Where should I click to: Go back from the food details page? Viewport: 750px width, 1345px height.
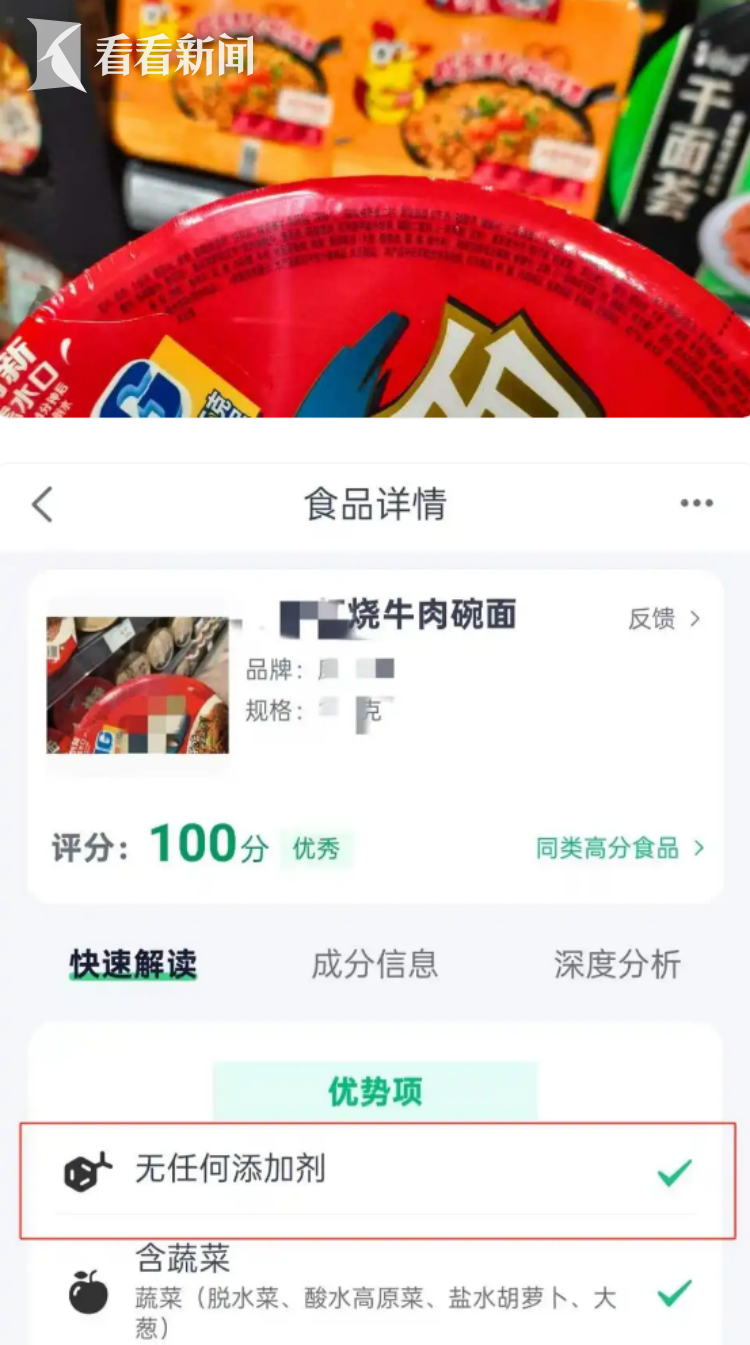pos(42,505)
